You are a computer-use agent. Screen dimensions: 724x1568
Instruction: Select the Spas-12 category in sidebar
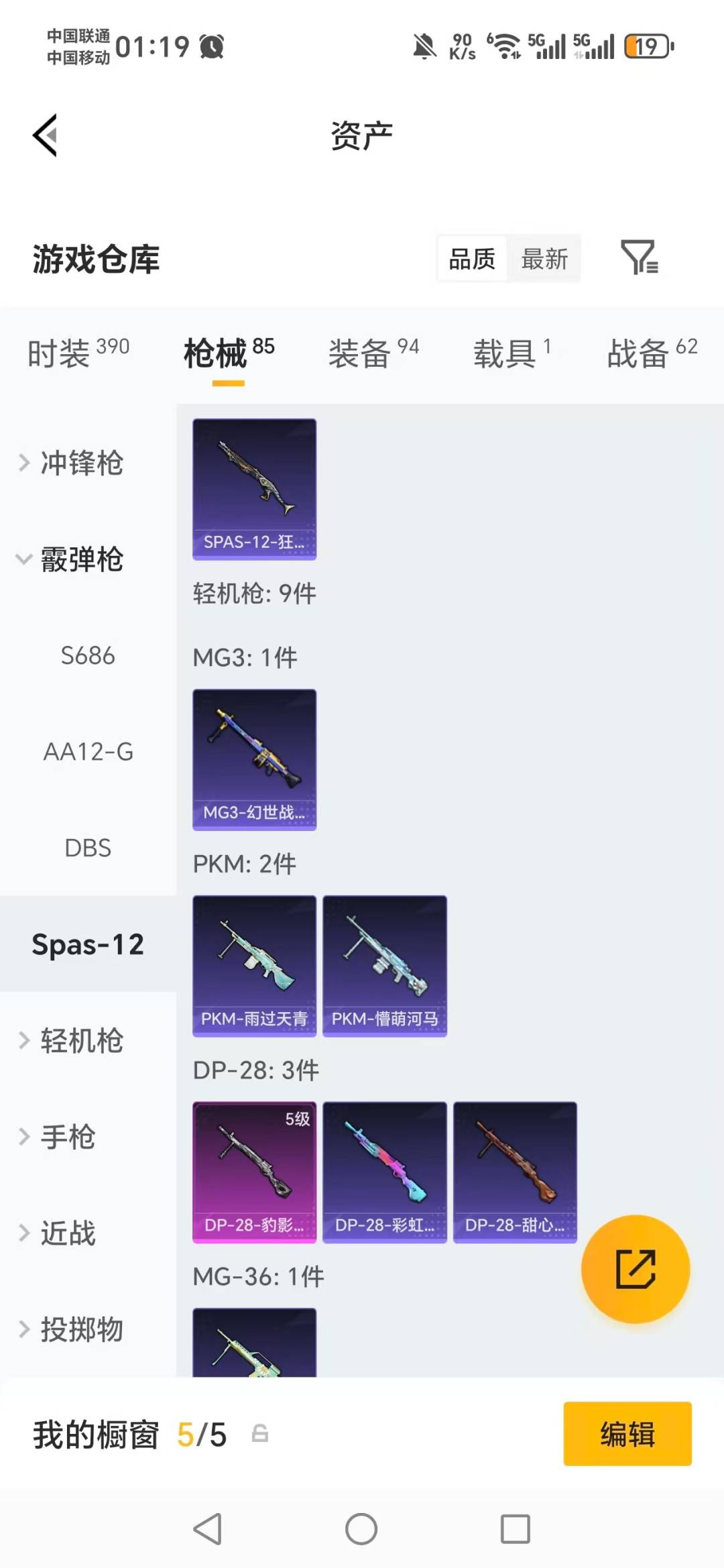[x=88, y=944]
